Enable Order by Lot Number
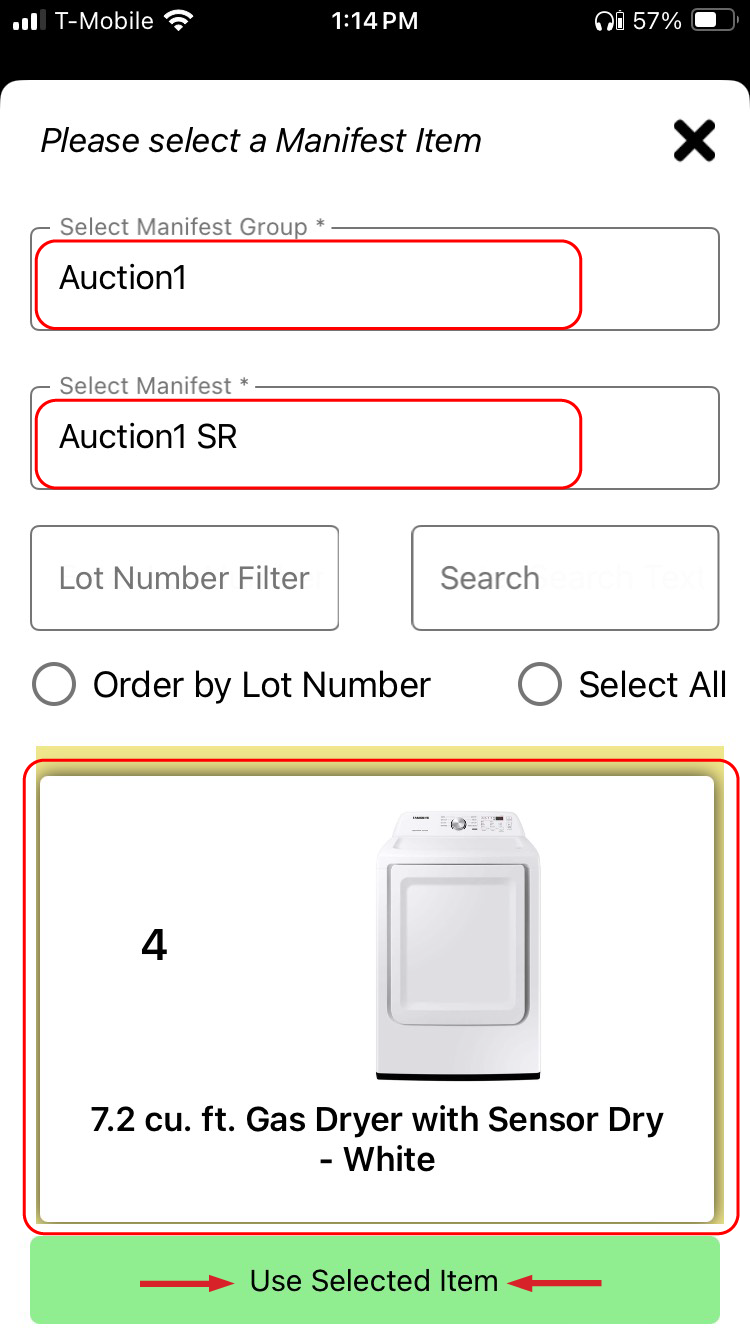 click(54, 685)
